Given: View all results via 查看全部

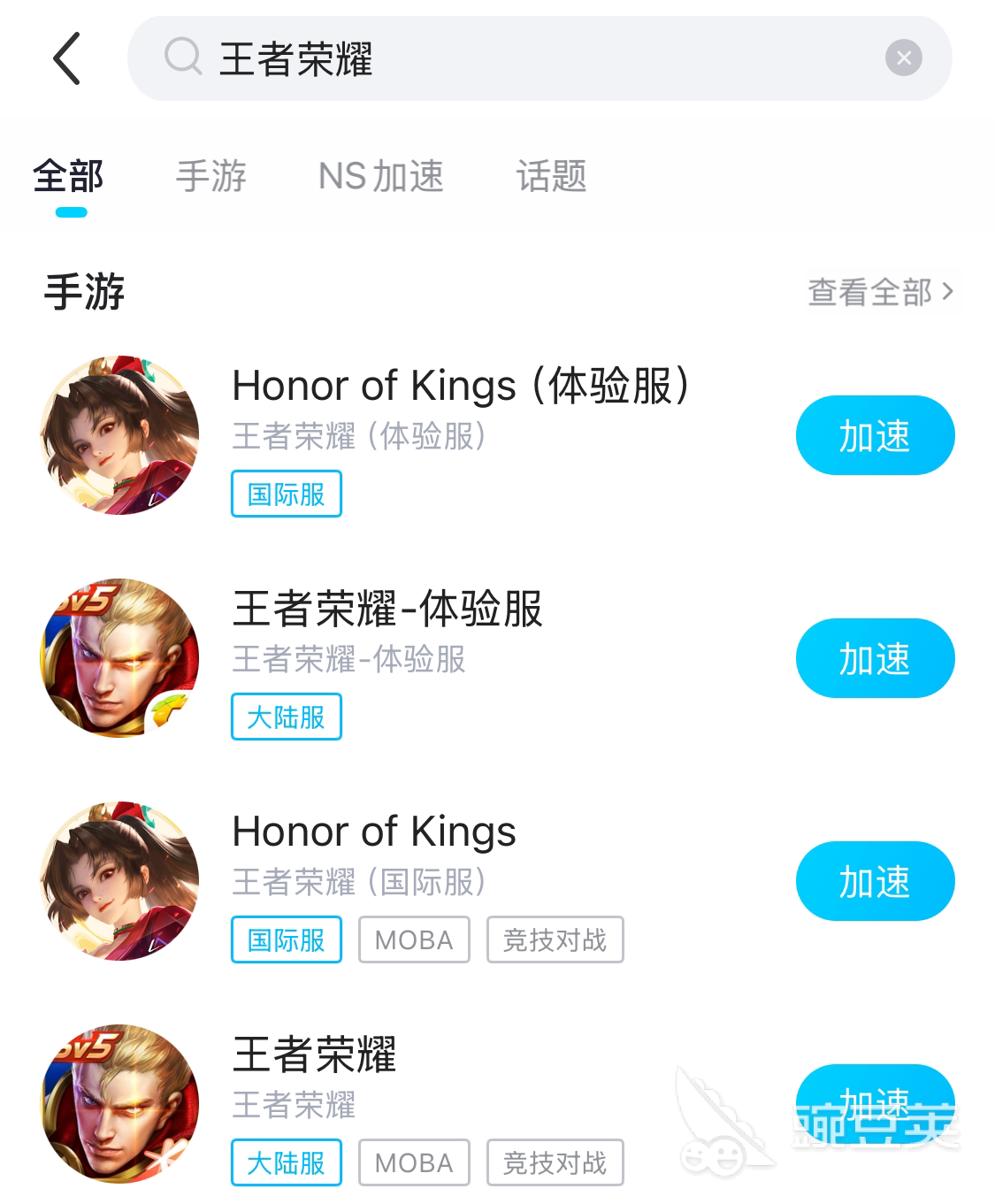Looking at the screenshot, I should pos(881,291).
